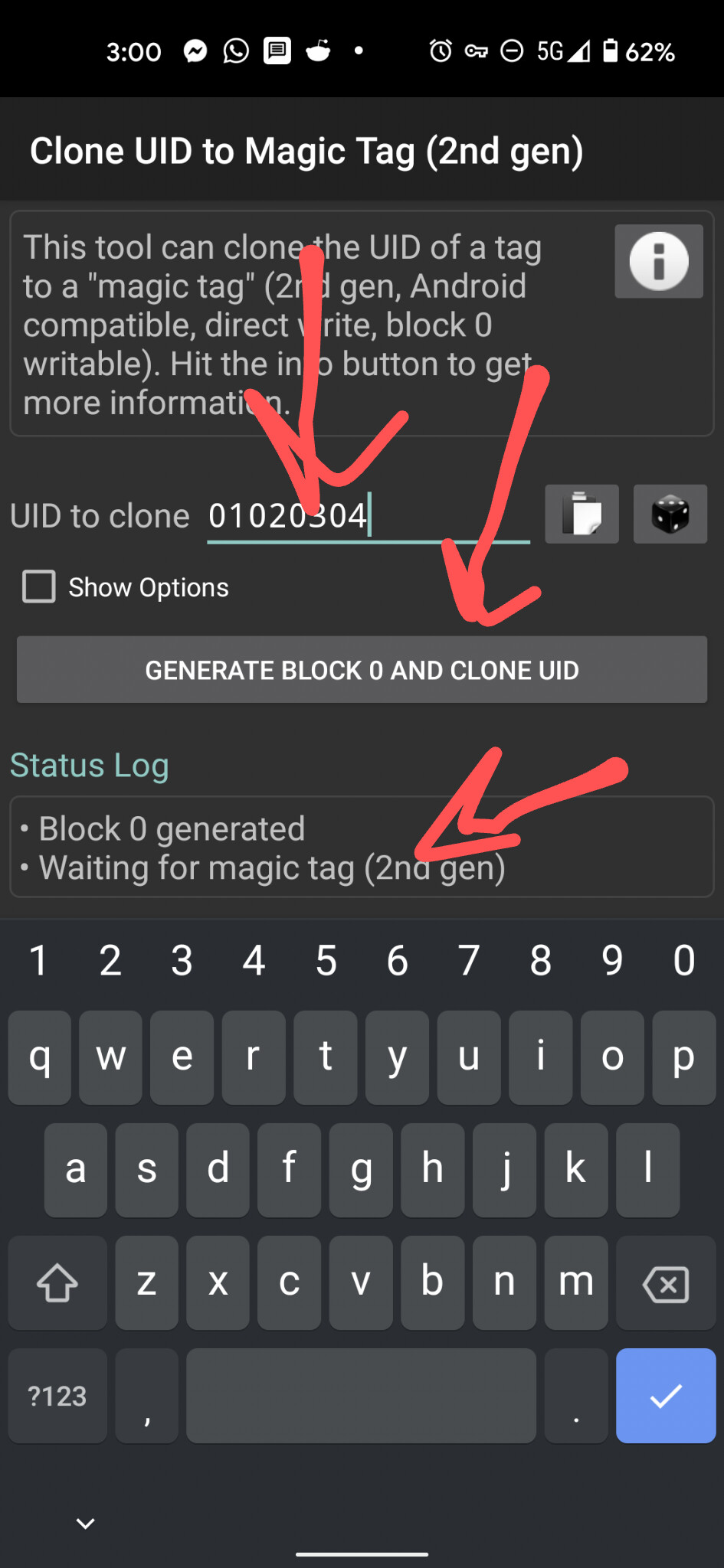The height and width of the screenshot is (1568, 724).
Task: Generate a random UID with dice icon
Action: coord(670,514)
